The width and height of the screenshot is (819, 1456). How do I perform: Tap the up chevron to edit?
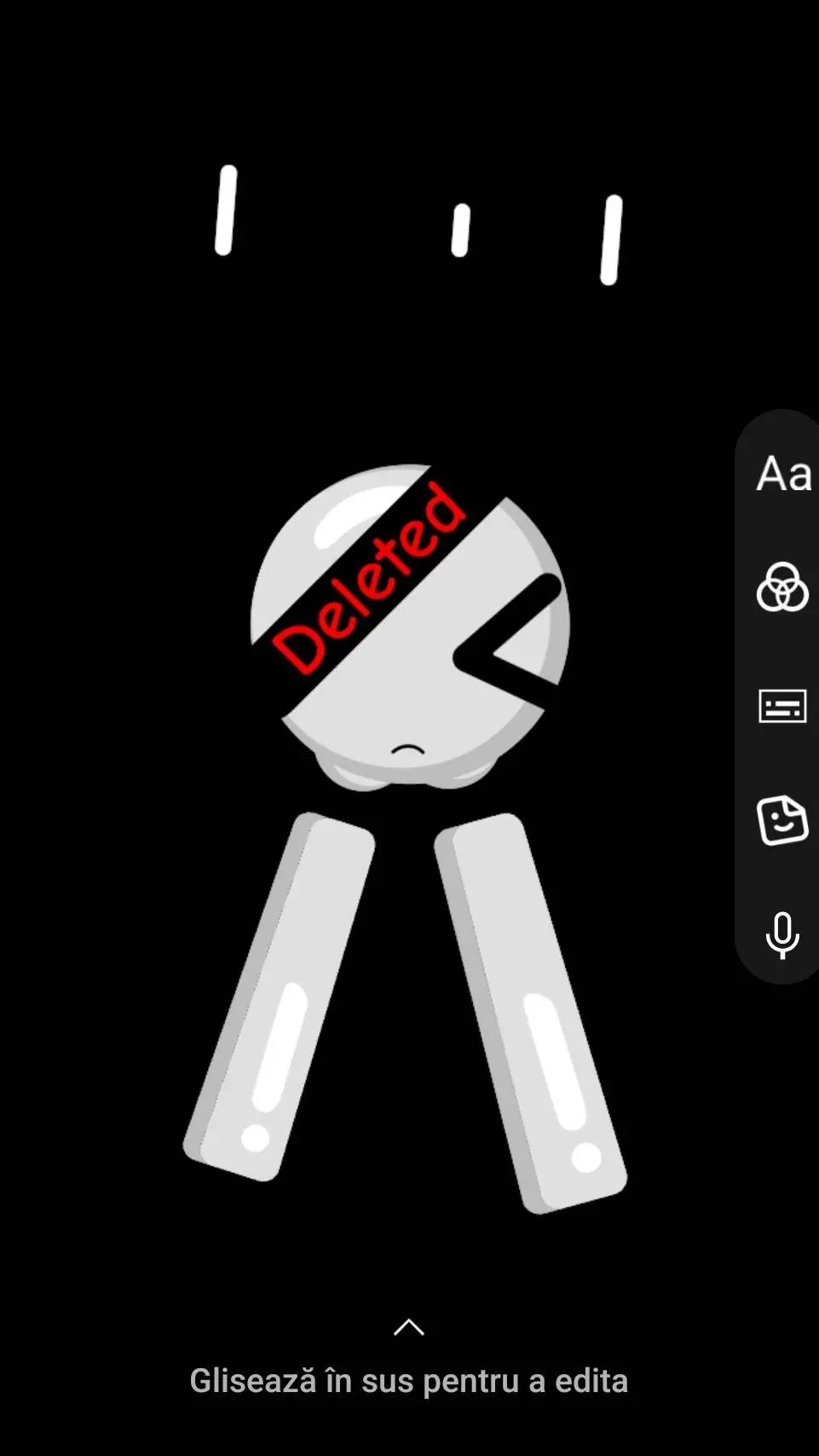[x=409, y=1326]
